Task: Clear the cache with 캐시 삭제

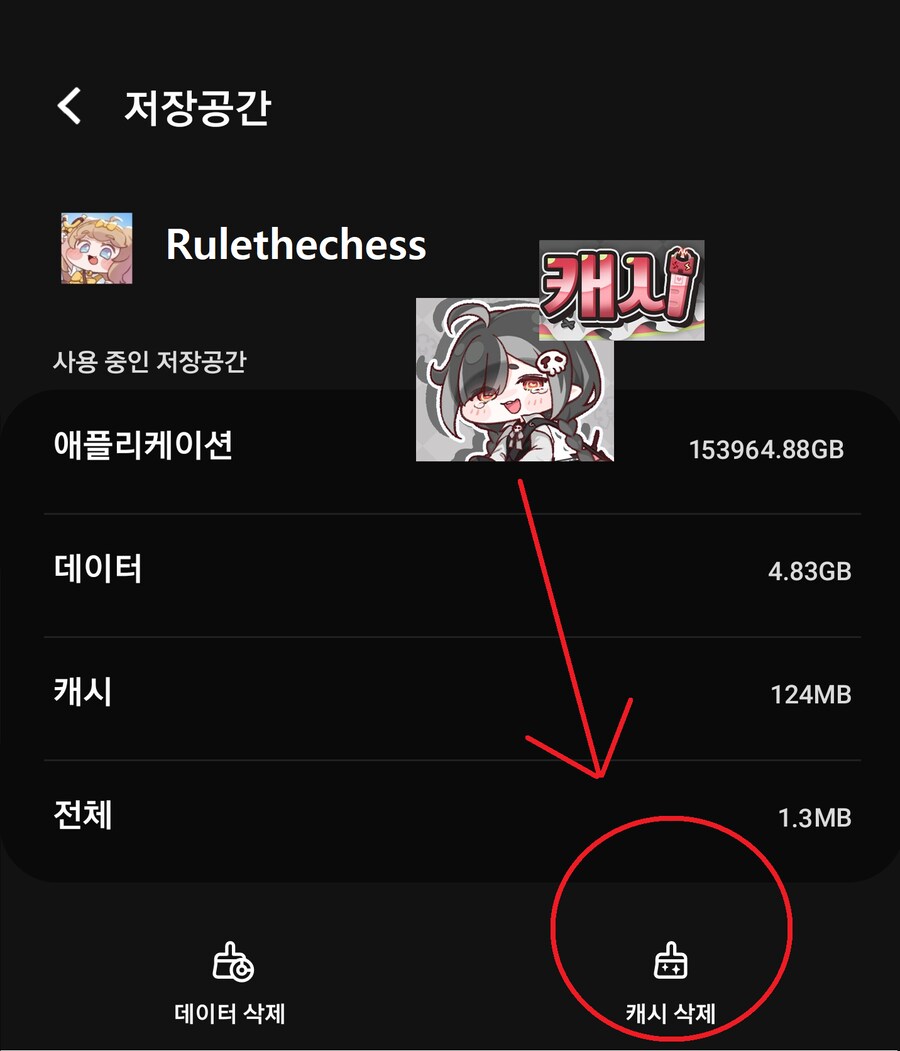Action: [670, 984]
